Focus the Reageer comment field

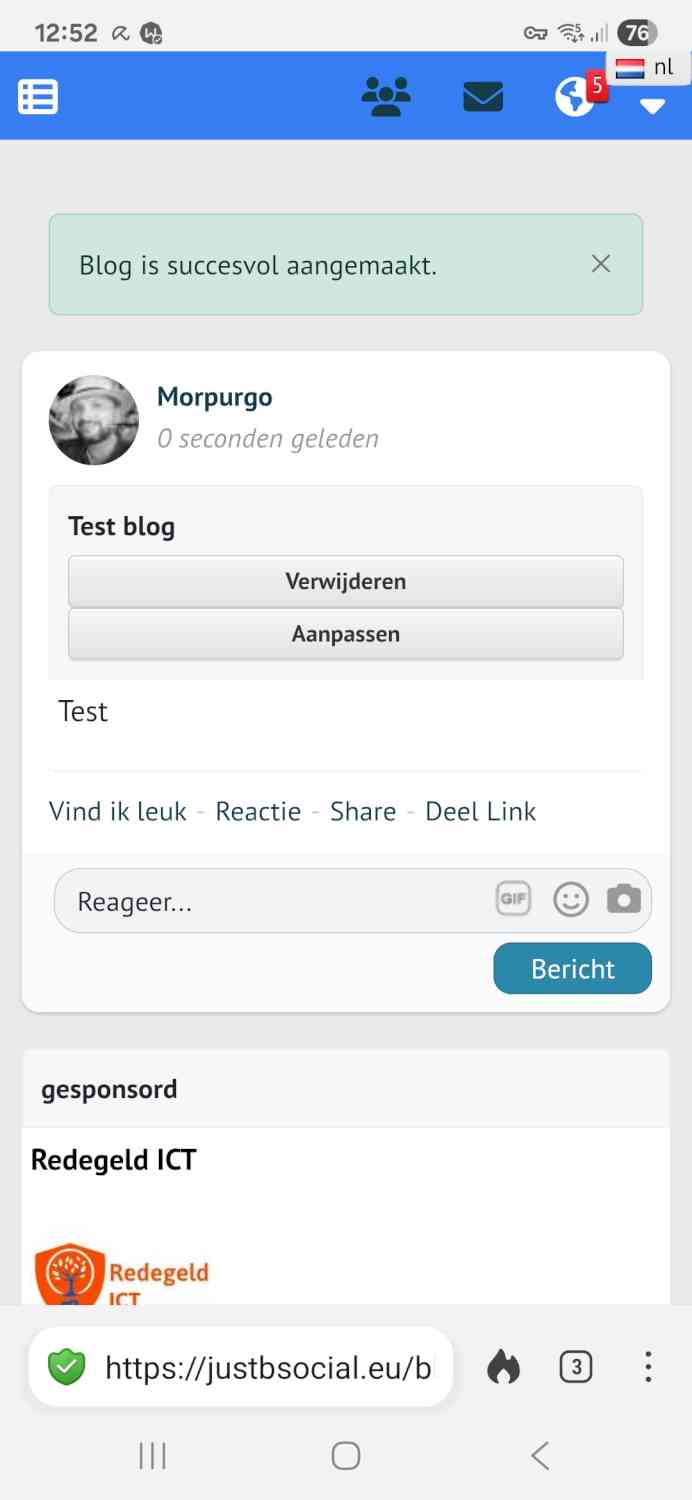click(x=270, y=901)
